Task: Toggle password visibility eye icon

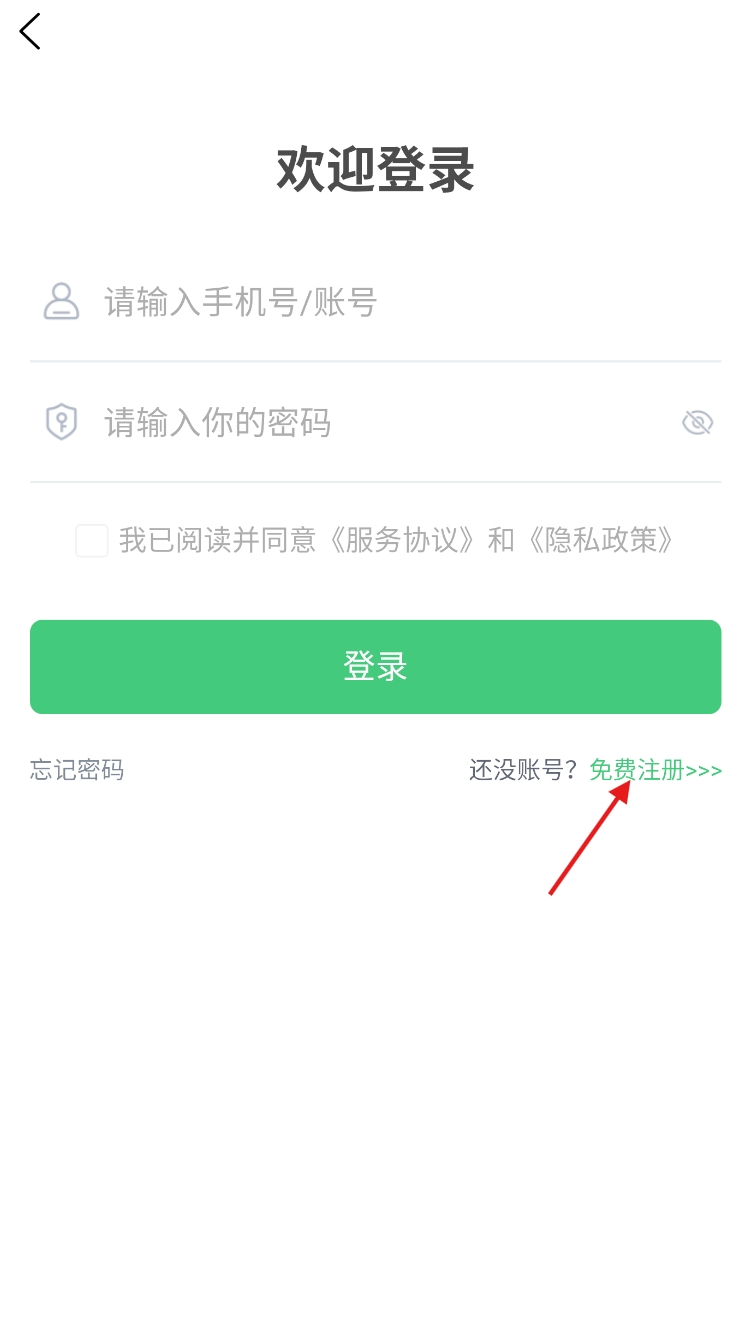Action: coord(697,422)
